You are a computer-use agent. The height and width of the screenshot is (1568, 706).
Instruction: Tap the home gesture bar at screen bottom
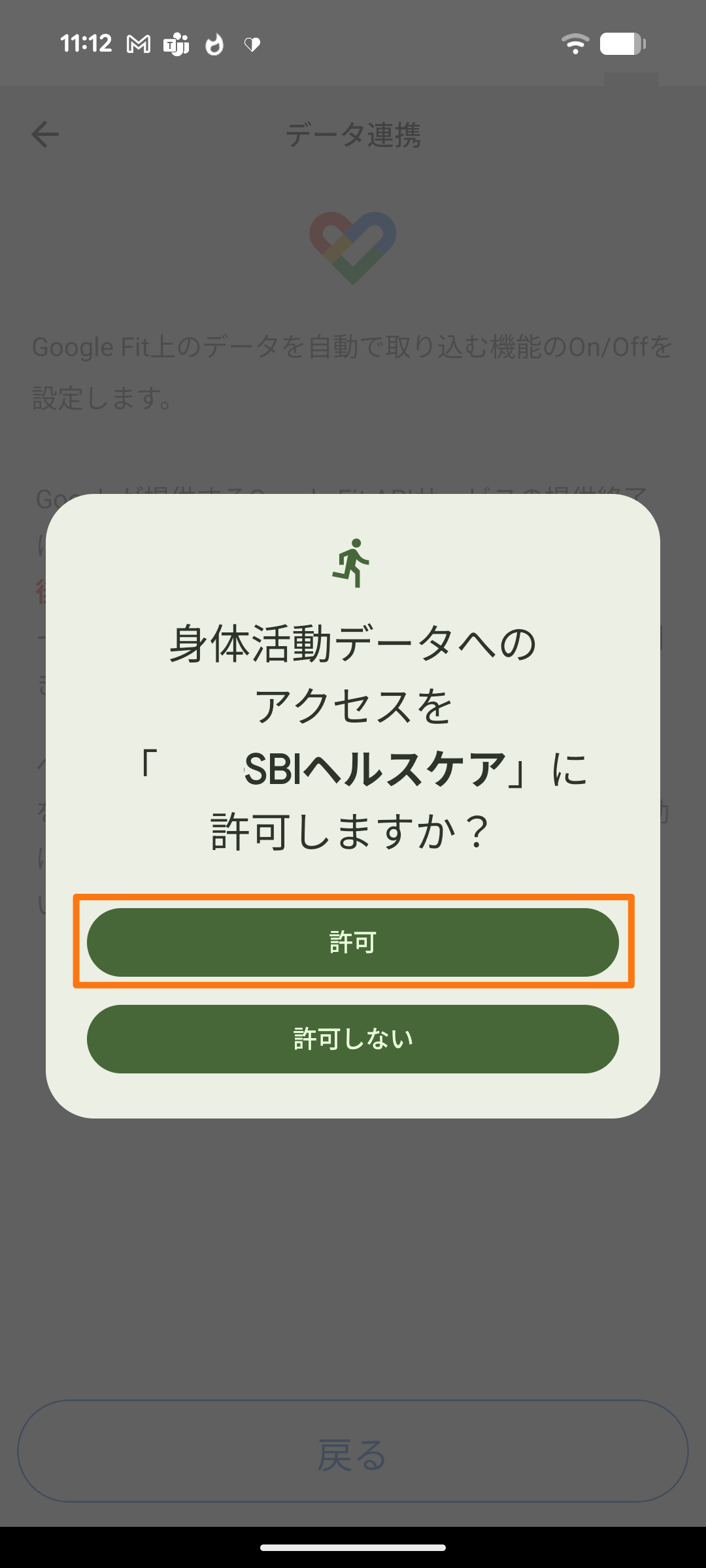353,1548
